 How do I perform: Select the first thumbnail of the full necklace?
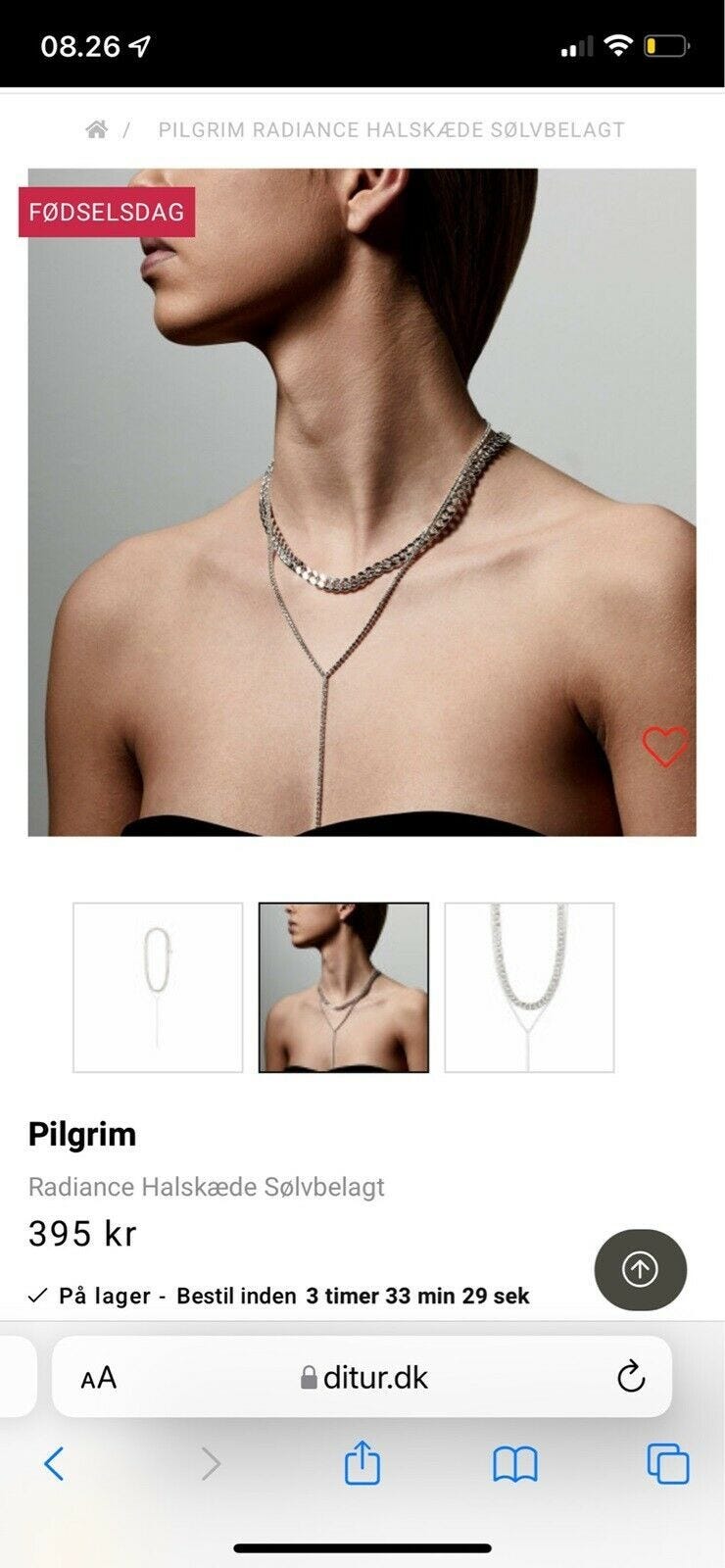158,988
